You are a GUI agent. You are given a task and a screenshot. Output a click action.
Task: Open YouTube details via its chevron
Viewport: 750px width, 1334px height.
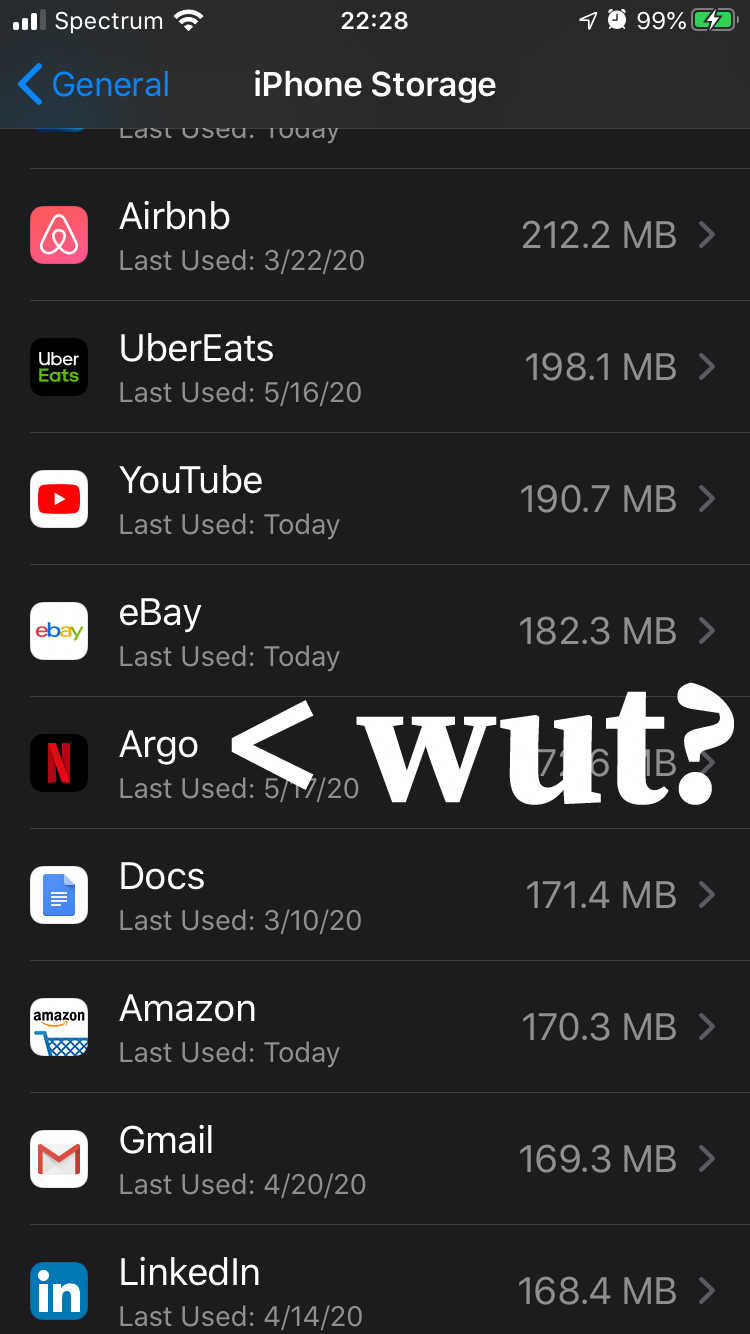pos(707,499)
